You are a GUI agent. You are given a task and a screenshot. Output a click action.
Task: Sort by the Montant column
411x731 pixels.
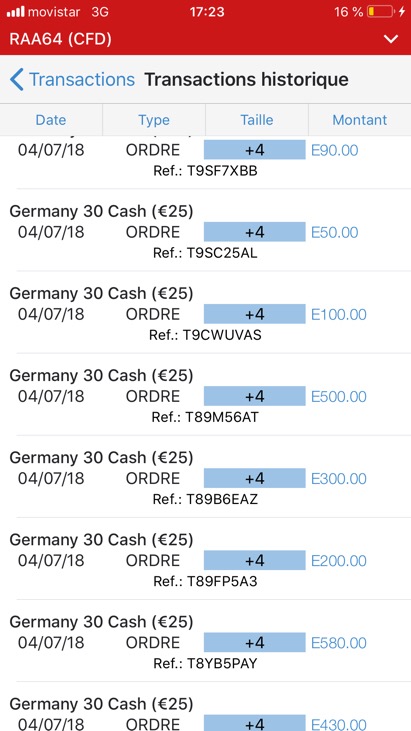(x=360, y=120)
